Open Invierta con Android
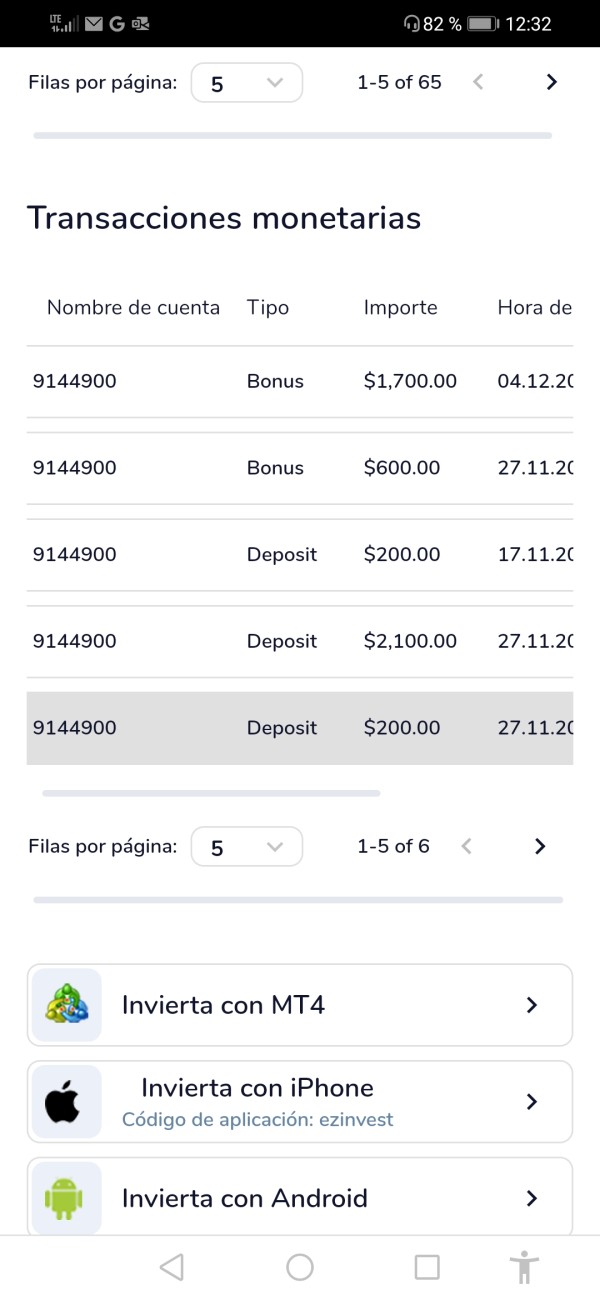The width and height of the screenshot is (600, 1300). point(300,1198)
